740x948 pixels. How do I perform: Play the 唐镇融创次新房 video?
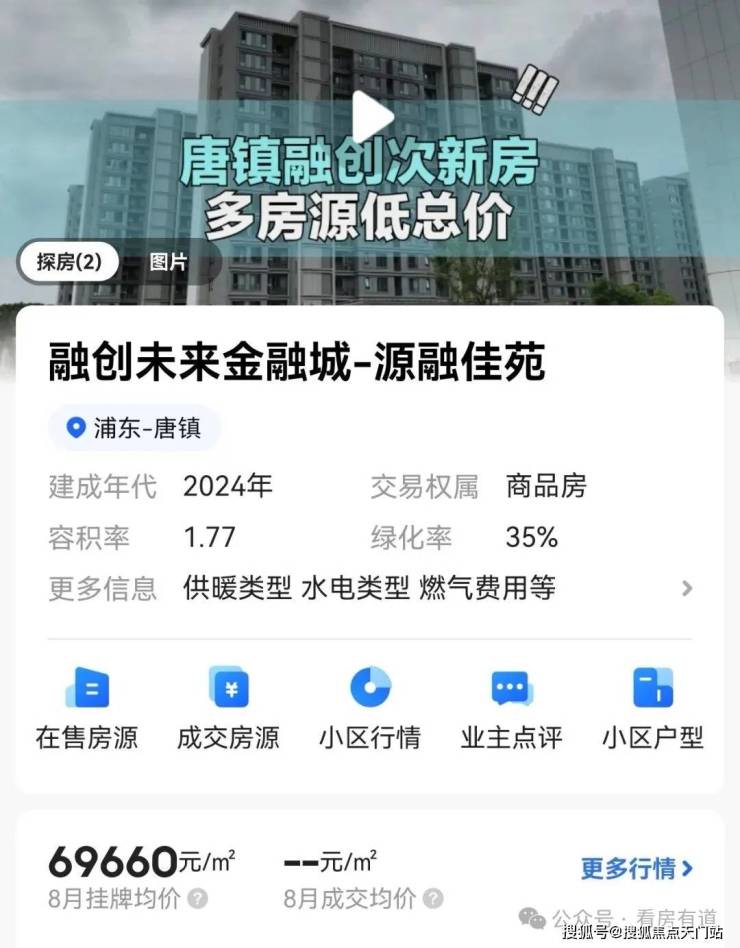(x=373, y=116)
